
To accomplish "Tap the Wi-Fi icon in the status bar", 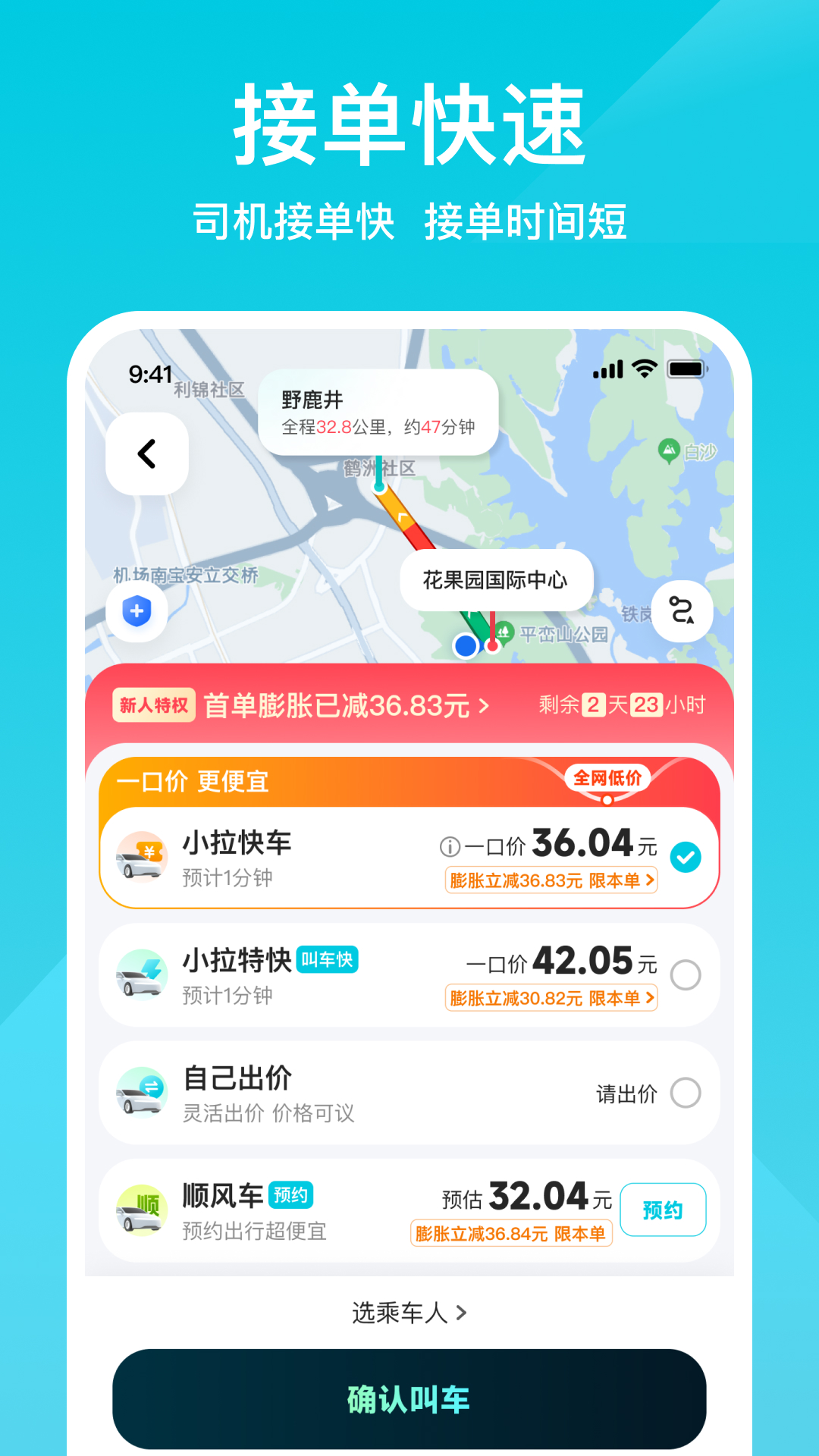I will tap(643, 369).
